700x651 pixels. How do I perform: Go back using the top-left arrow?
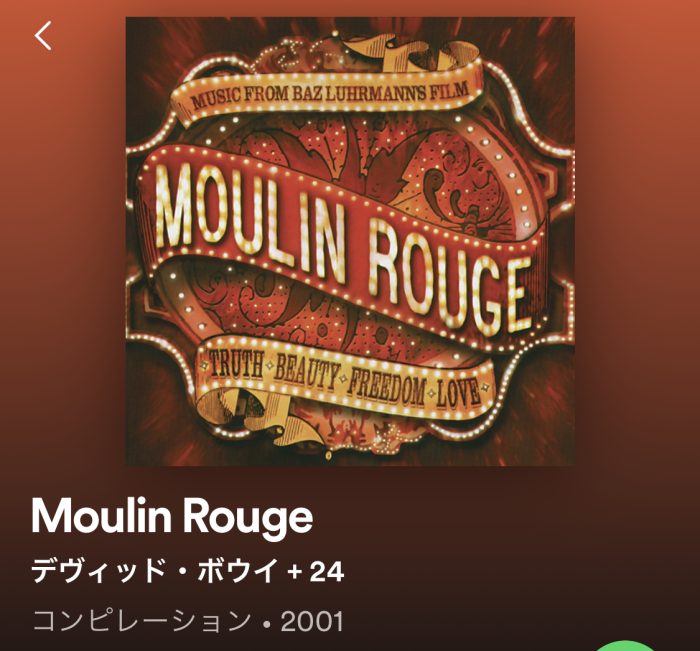coord(42,36)
